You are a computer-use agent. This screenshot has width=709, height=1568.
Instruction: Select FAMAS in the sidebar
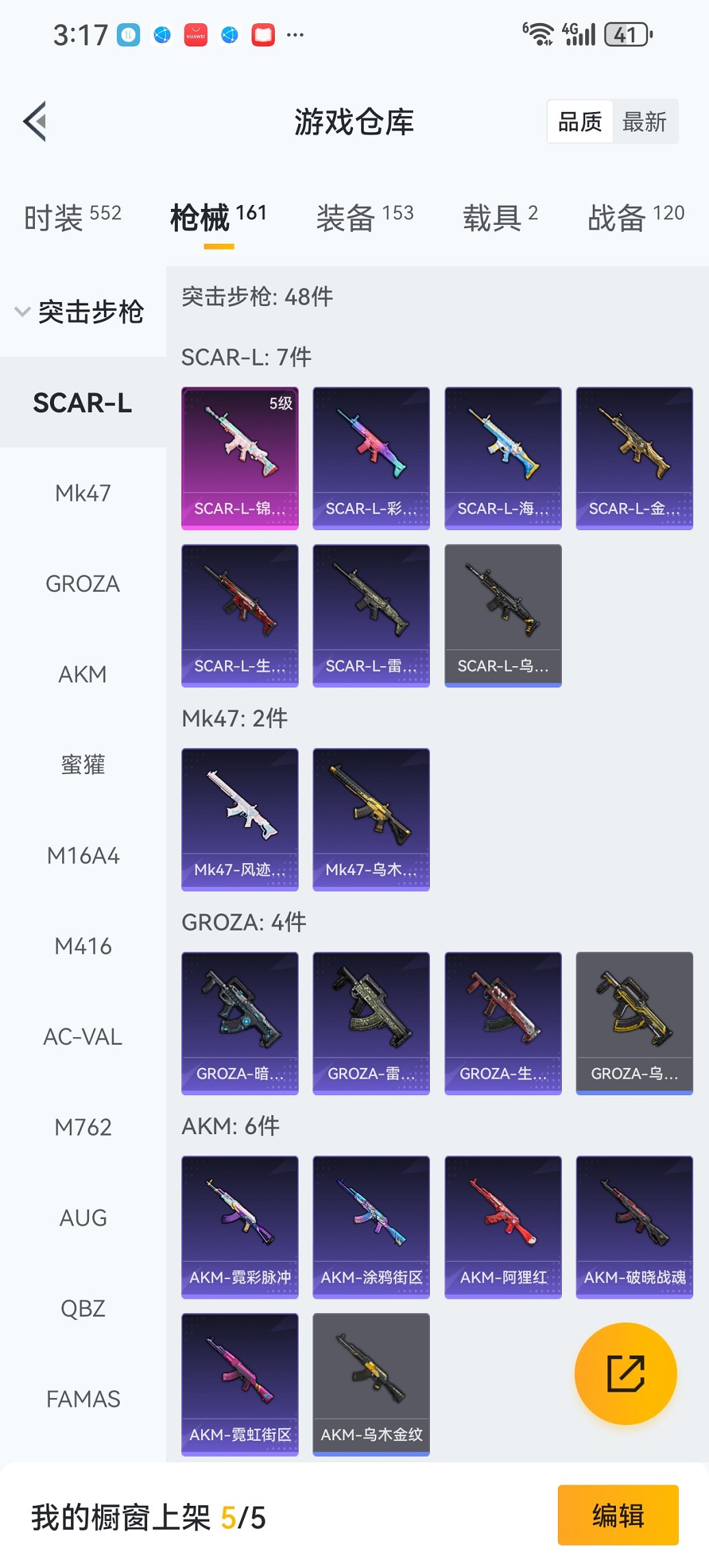[82, 1399]
